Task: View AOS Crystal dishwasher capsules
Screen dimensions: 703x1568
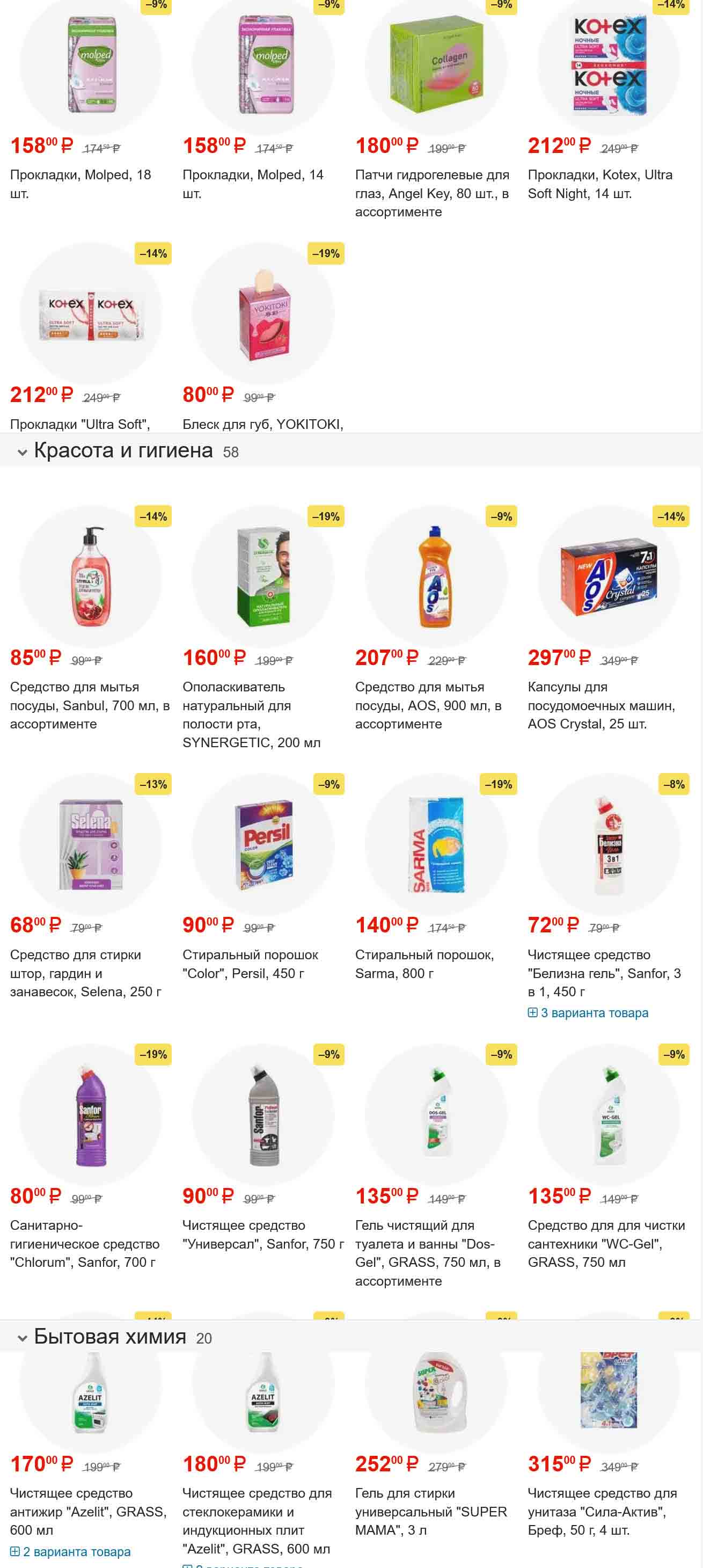Action: tap(601, 705)
